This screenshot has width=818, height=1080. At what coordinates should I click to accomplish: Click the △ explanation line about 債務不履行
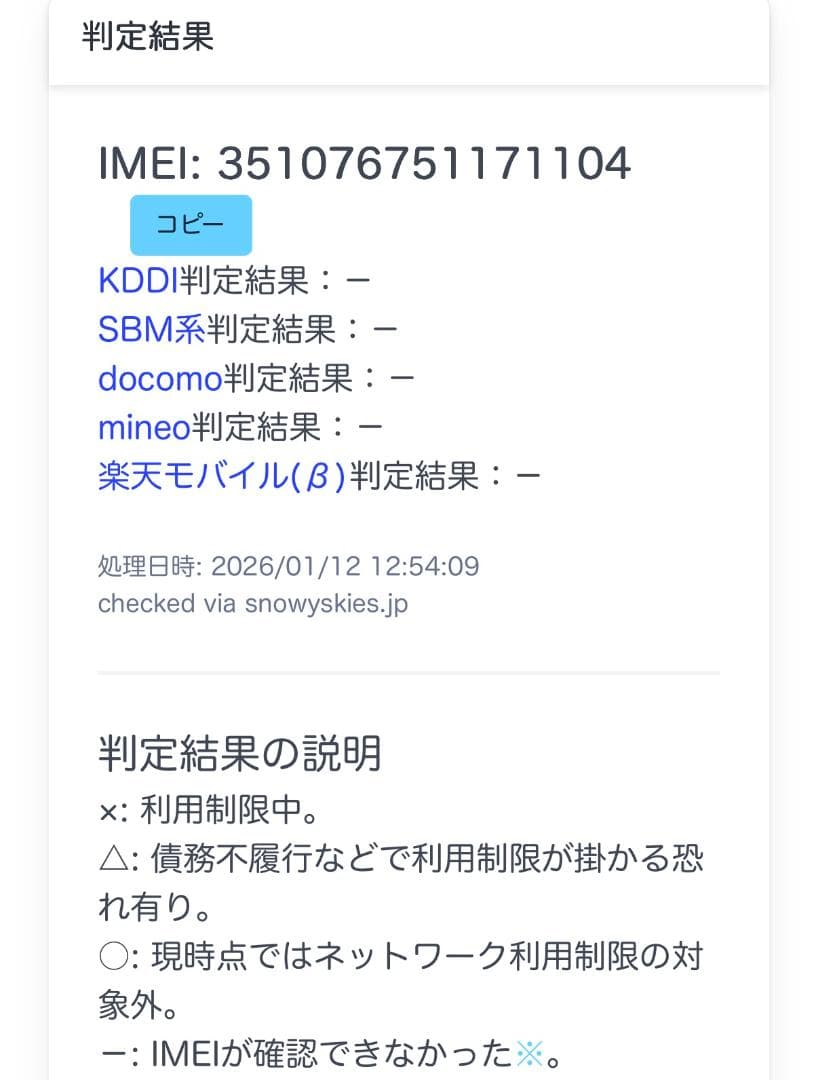tap(400, 860)
